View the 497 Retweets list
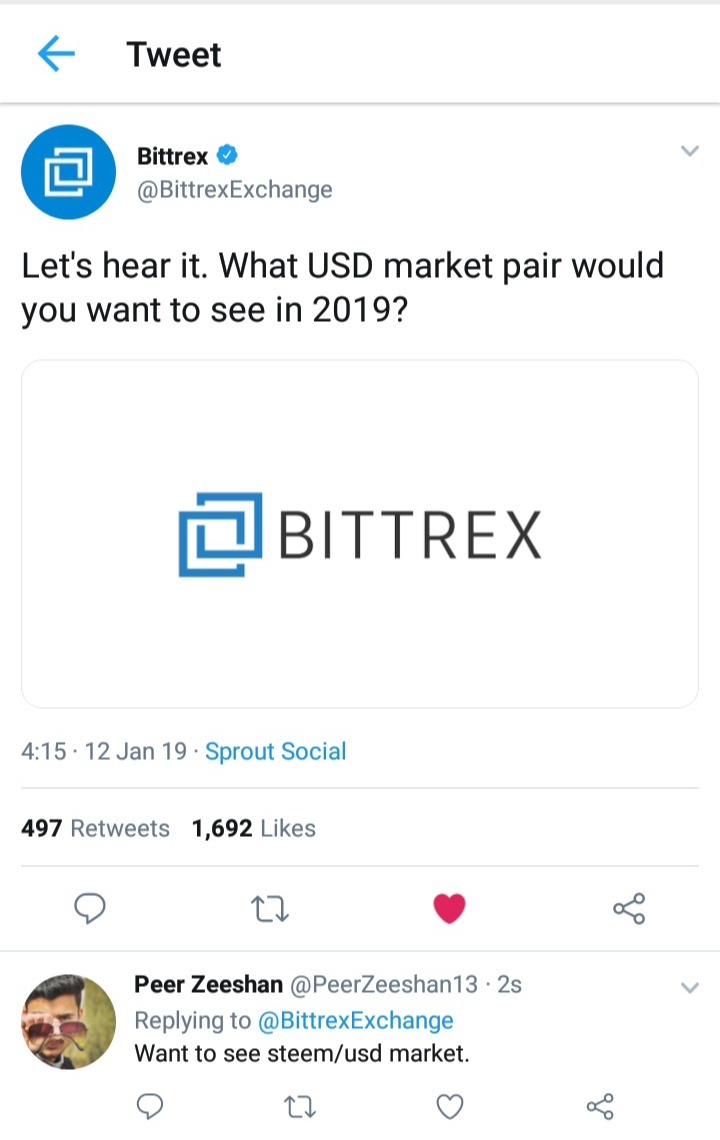Viewport: 720px width, 1140px height. (x=95, y=828)
